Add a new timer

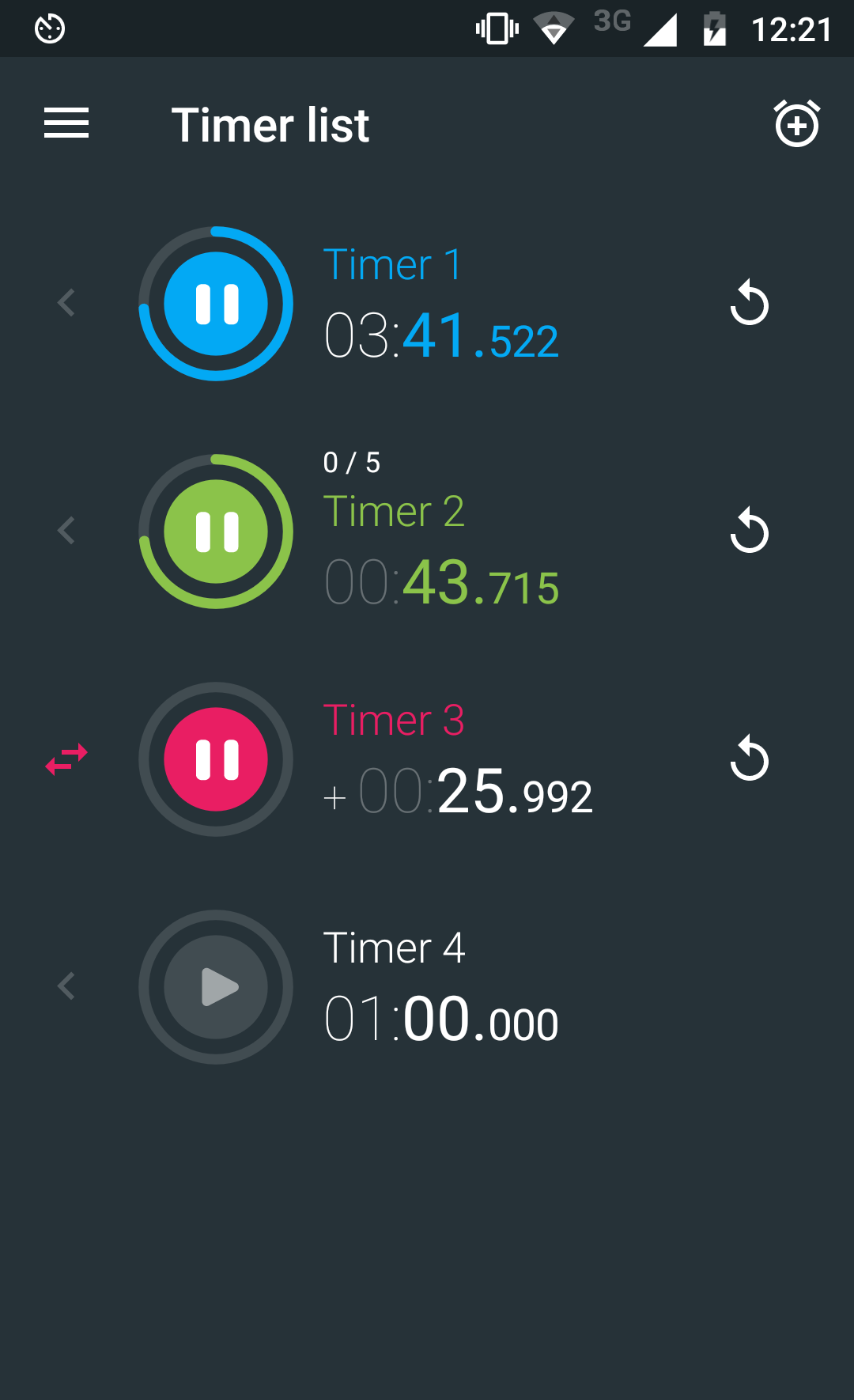coord(796,123)
